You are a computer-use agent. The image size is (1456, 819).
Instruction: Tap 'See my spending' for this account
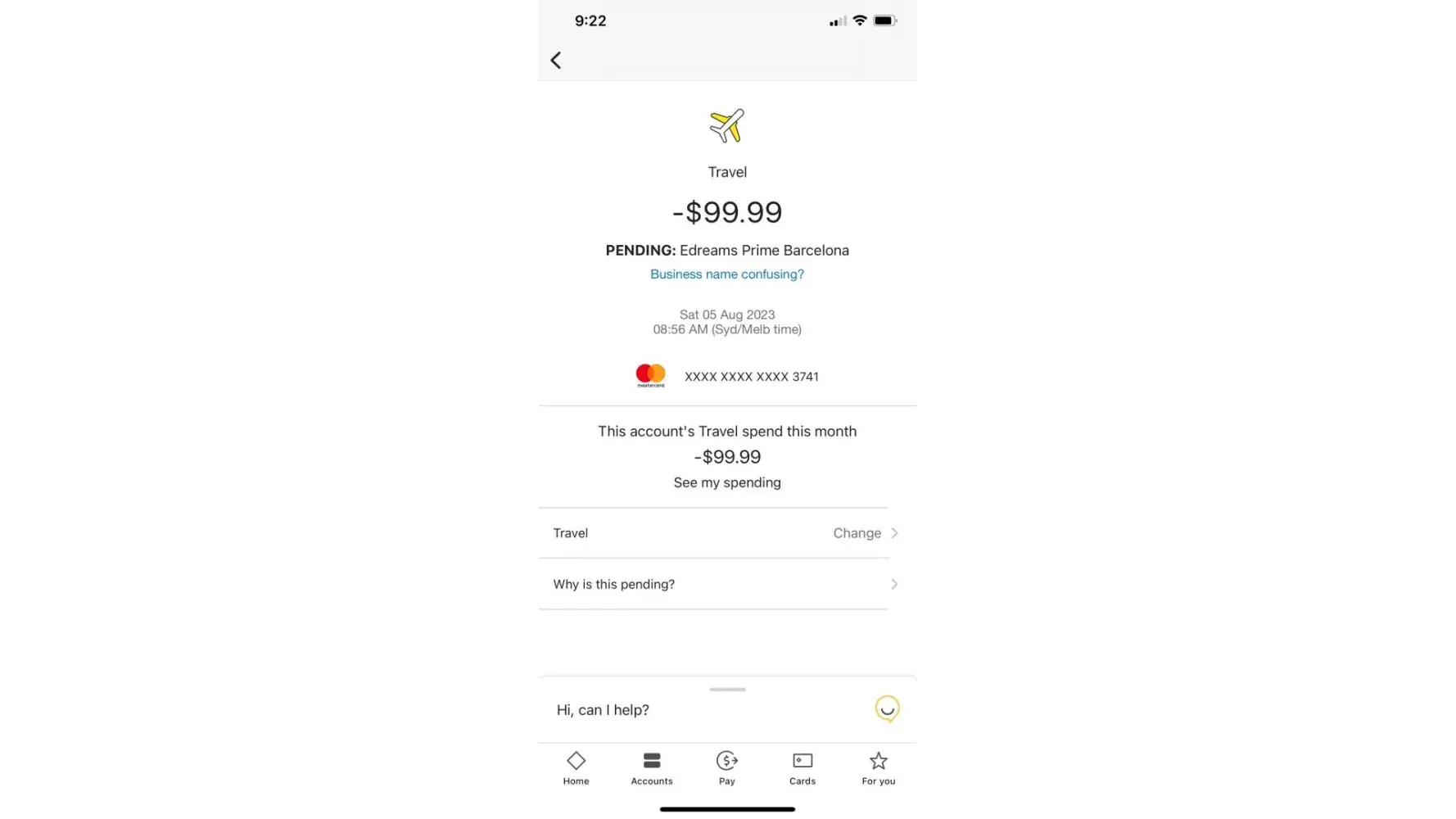[727, 483]
